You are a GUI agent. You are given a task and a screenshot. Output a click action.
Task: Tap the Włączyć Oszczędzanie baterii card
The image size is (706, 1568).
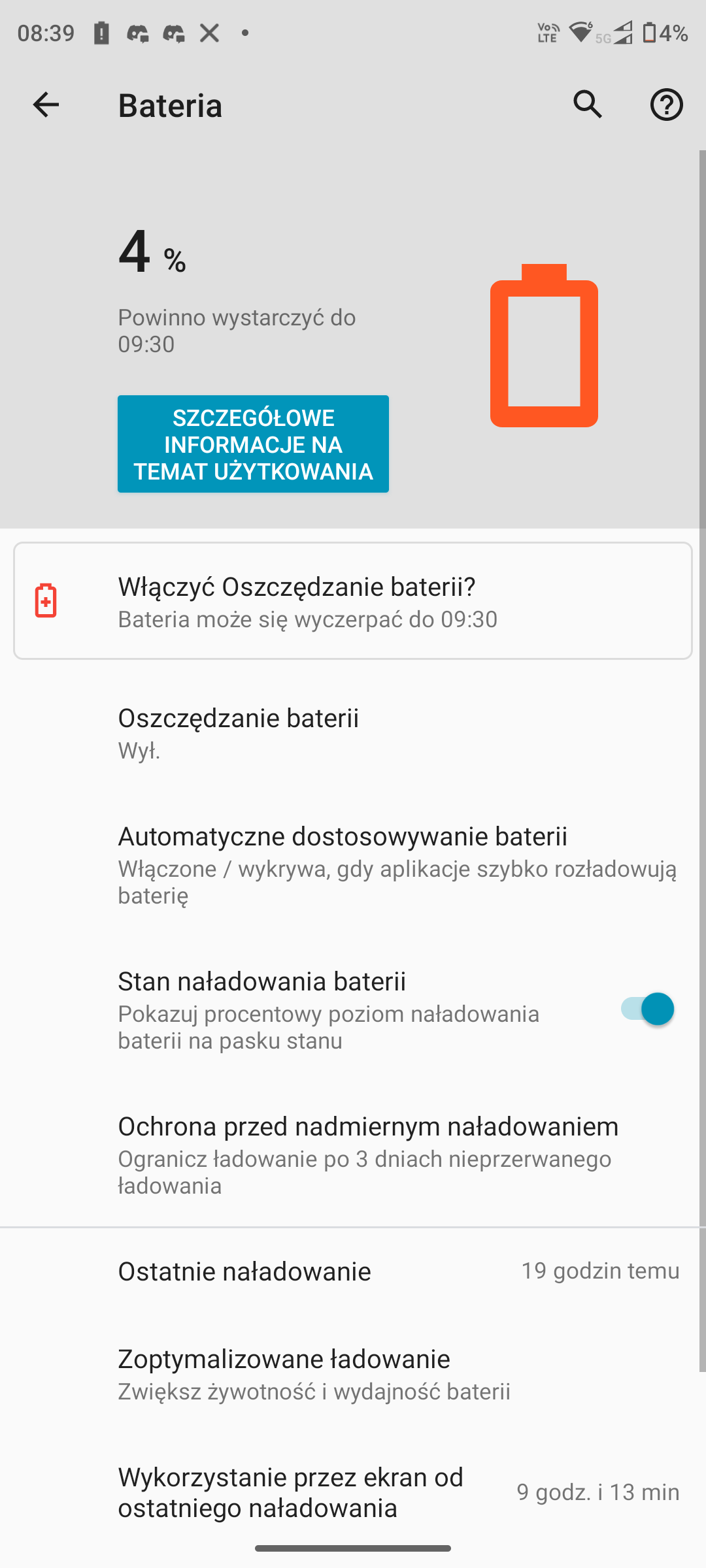(x=353, y=601)
